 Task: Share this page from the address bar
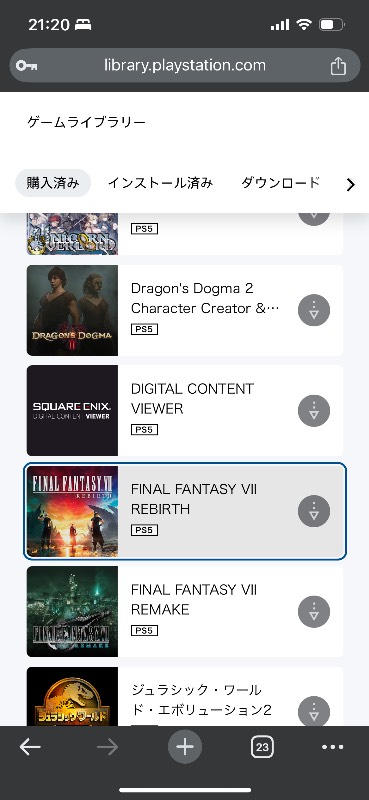(x=338, y=66)
